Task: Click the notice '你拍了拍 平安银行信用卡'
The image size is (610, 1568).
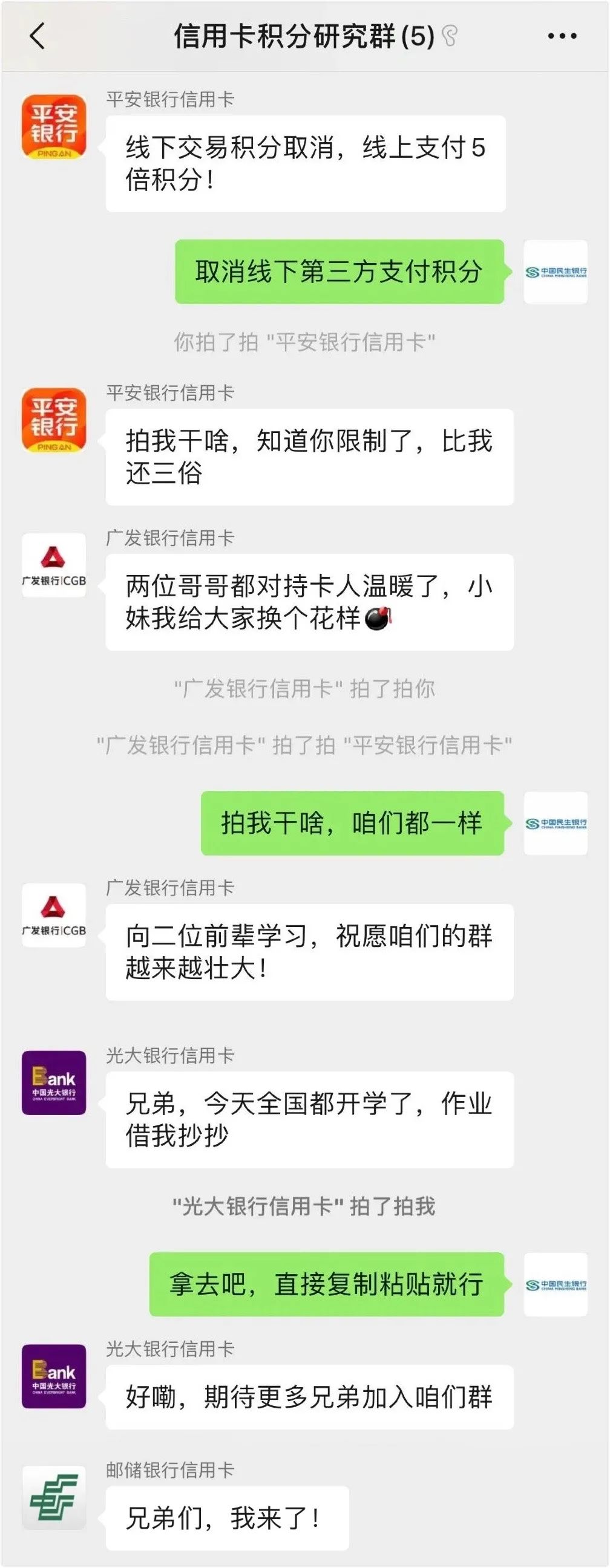Action: coord(304,342)
